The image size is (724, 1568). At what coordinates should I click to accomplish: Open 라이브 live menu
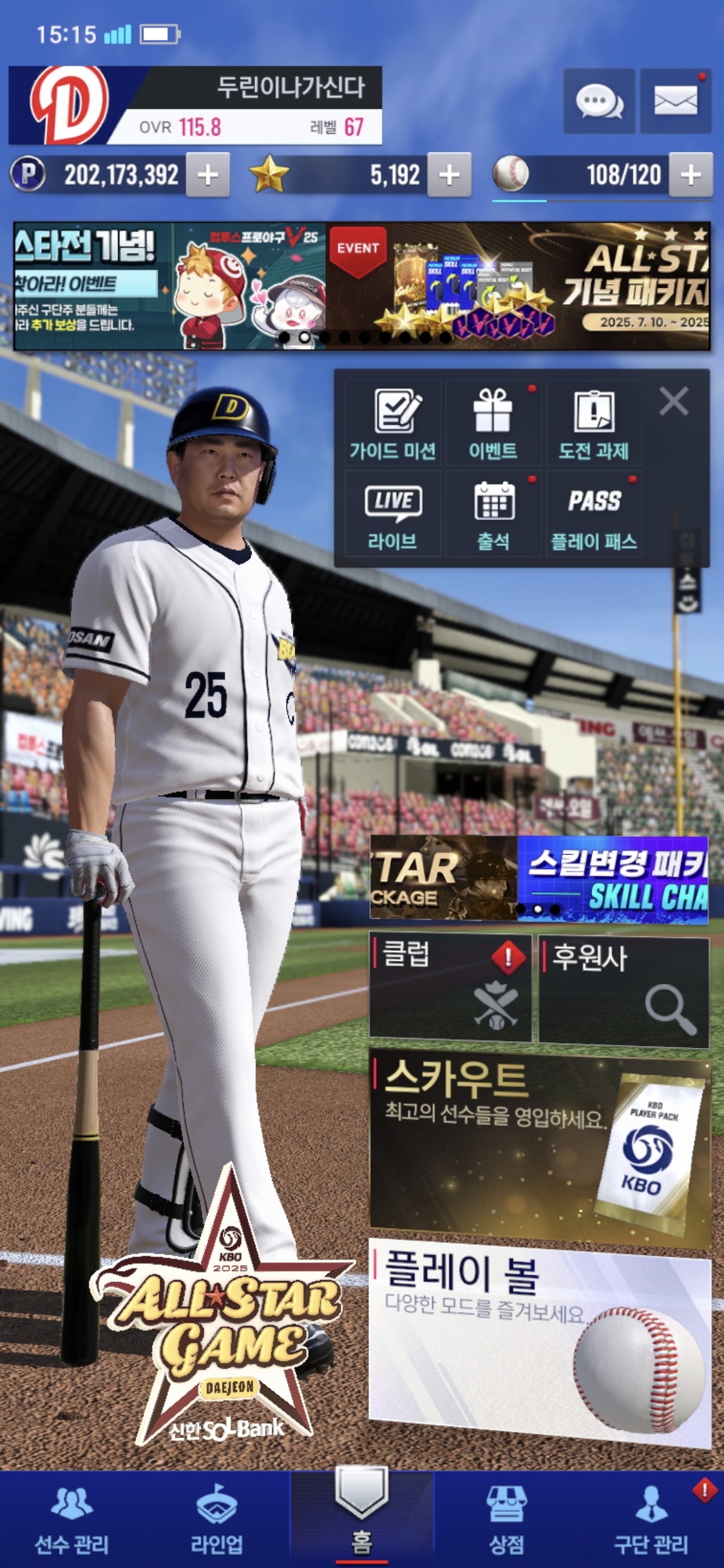(393, 513)
